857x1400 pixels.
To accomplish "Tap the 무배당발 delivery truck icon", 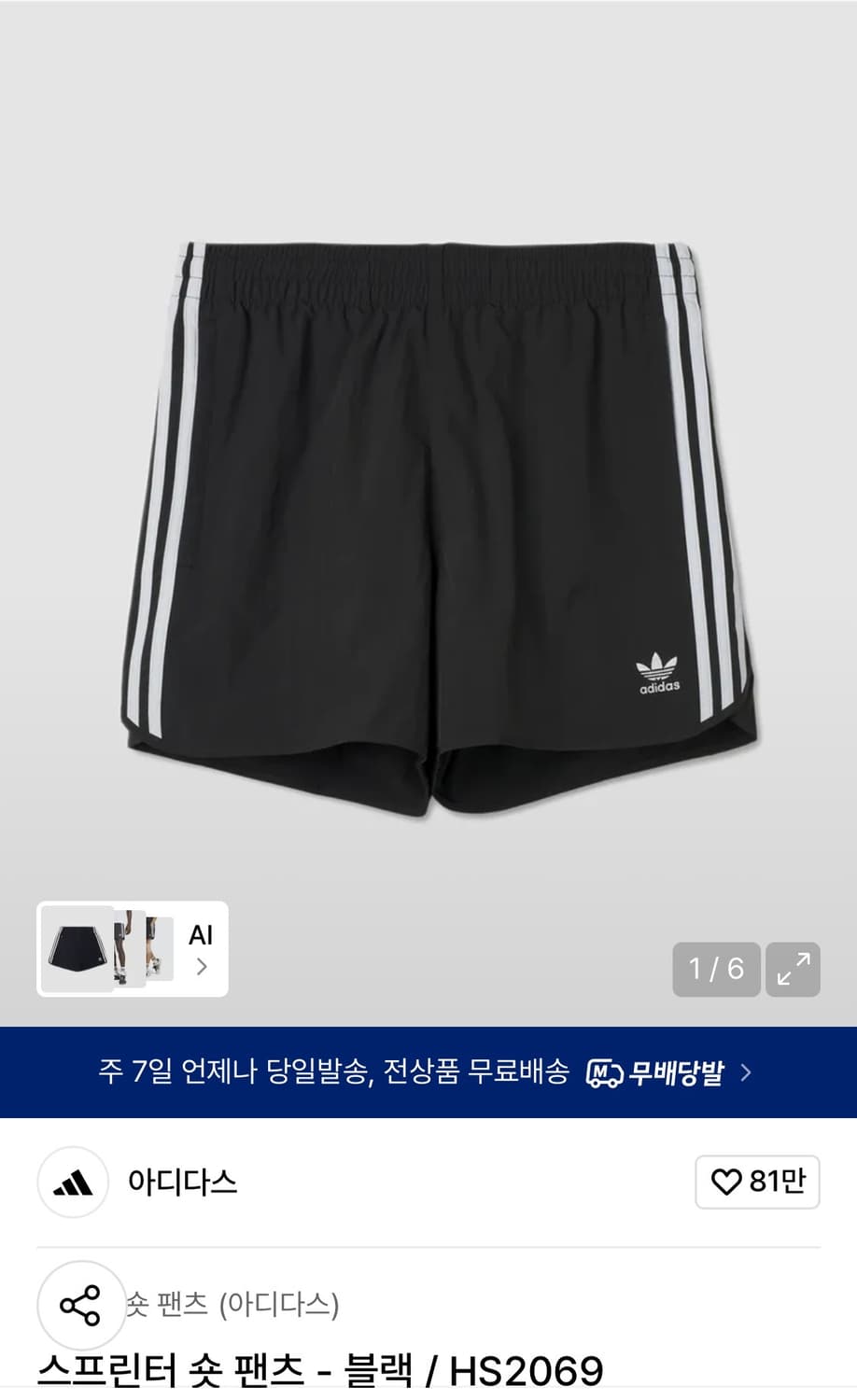I will tap(603, 1072).
